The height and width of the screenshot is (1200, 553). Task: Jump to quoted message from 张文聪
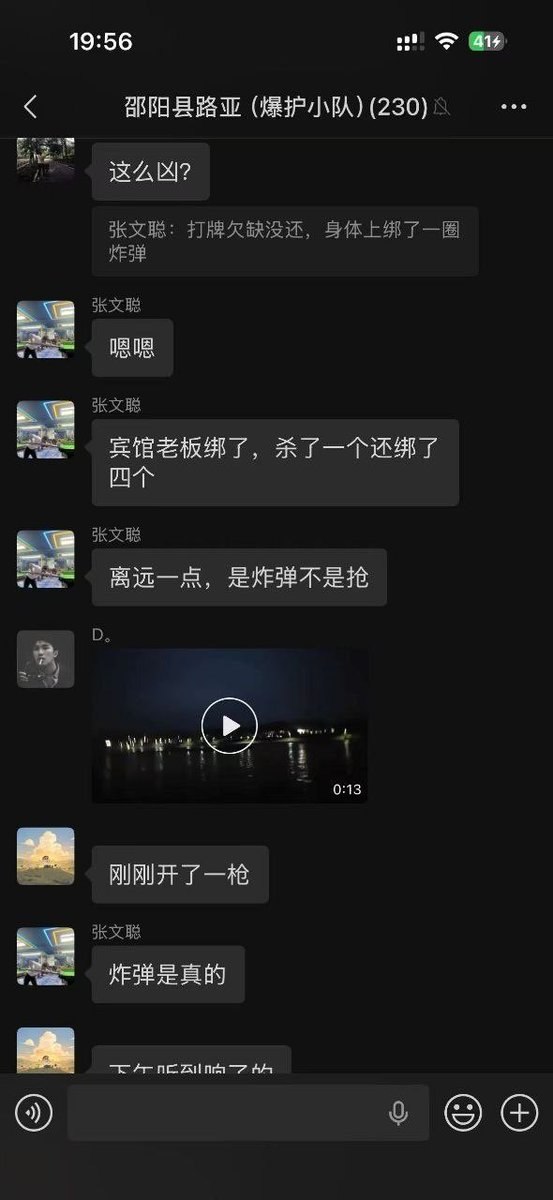(285, 241)
